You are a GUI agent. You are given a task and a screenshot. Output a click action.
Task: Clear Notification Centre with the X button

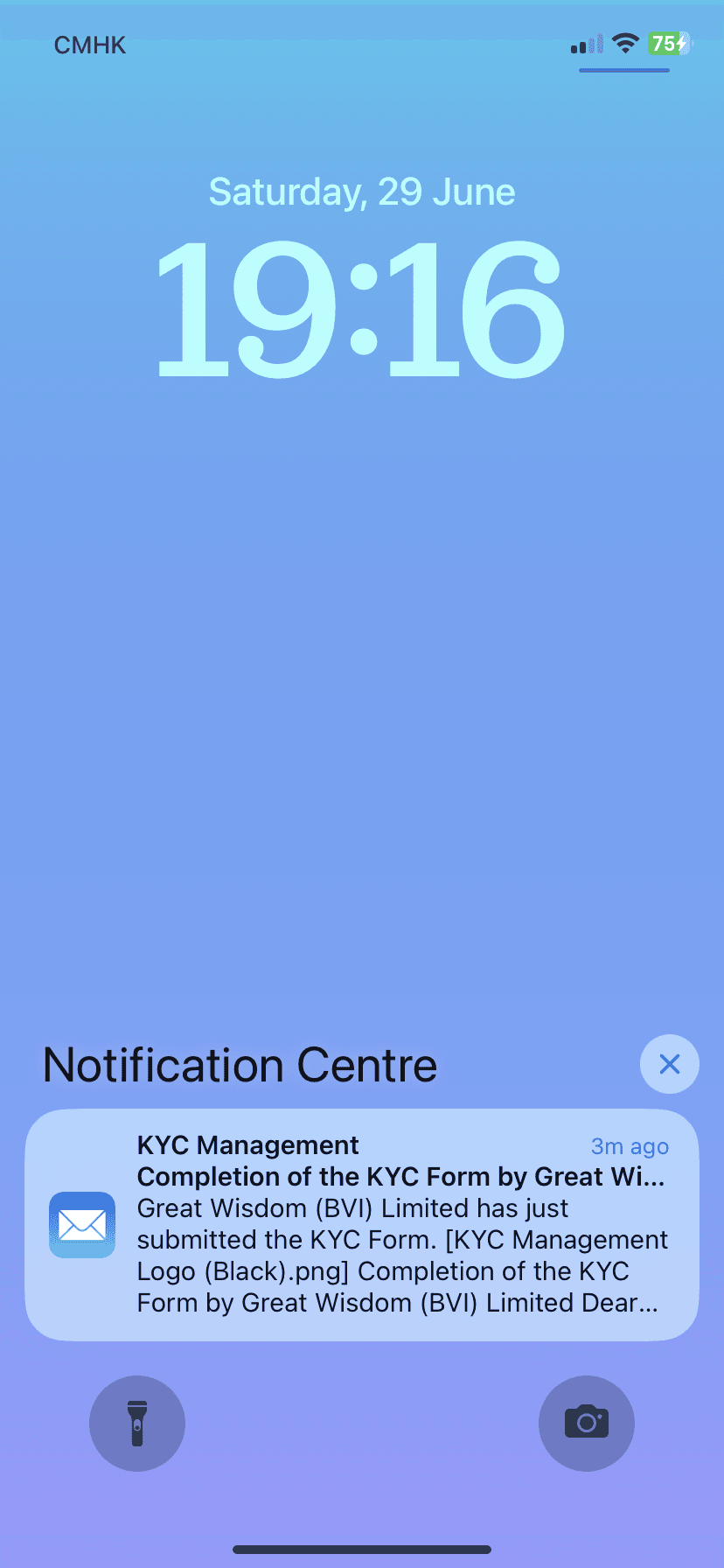(670, 1064)
